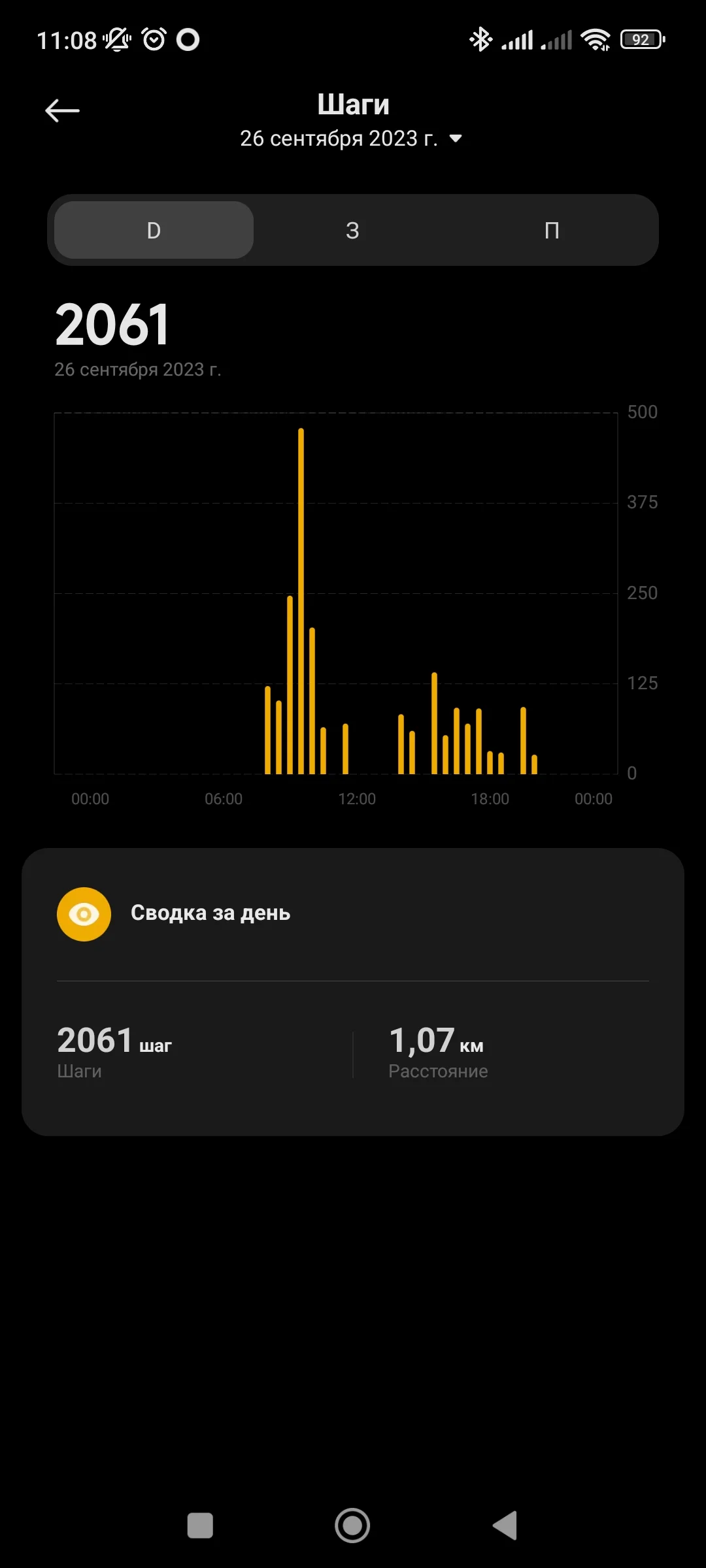Switch to the D (day) tab
Image resolution: width=706 pixels, height=1568 pixels.
(x=153, y=230)
